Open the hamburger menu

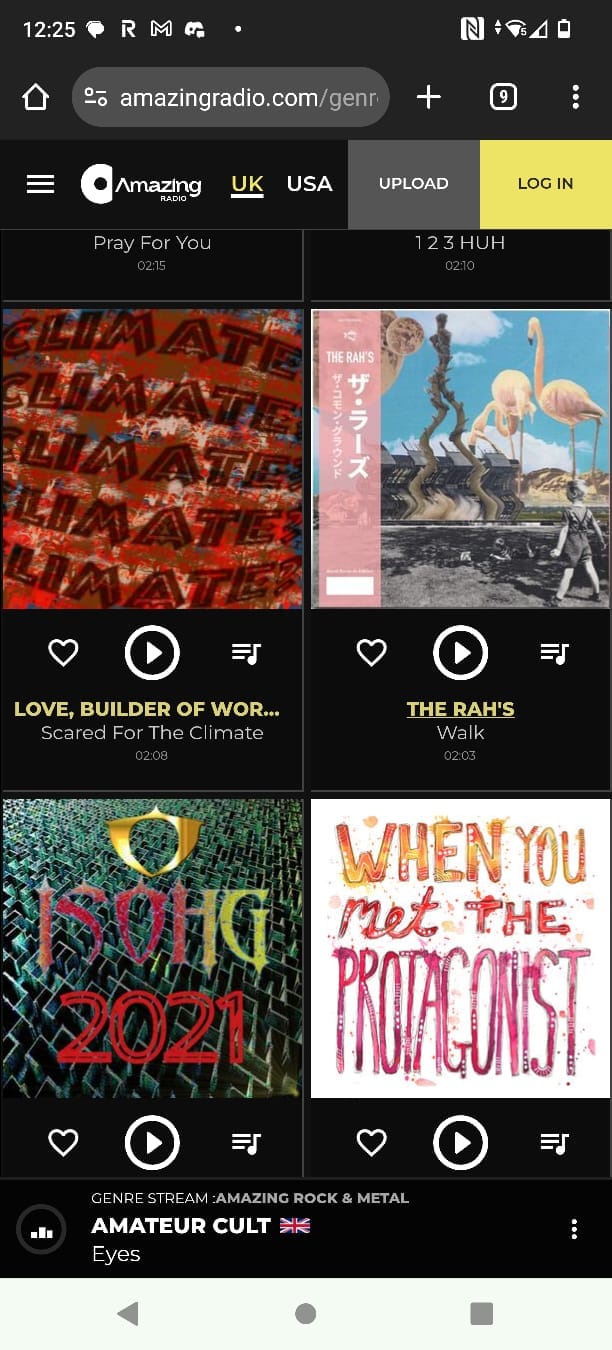pyautogui.click(x=40, y=184)
